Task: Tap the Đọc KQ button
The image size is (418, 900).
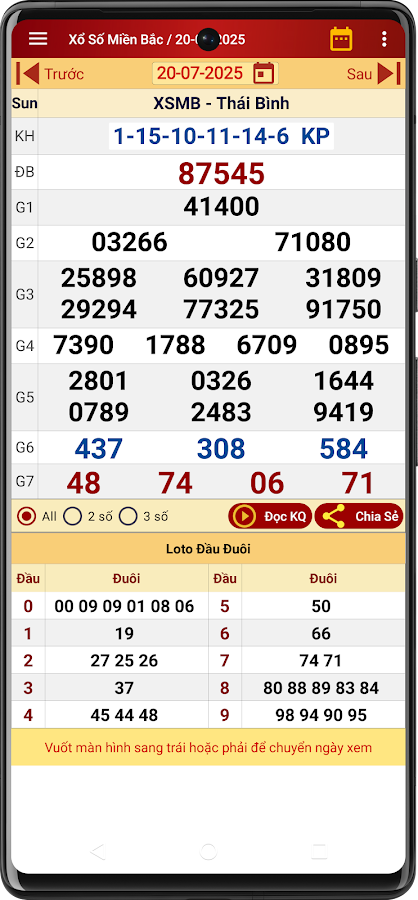Action: pos(270,516)
